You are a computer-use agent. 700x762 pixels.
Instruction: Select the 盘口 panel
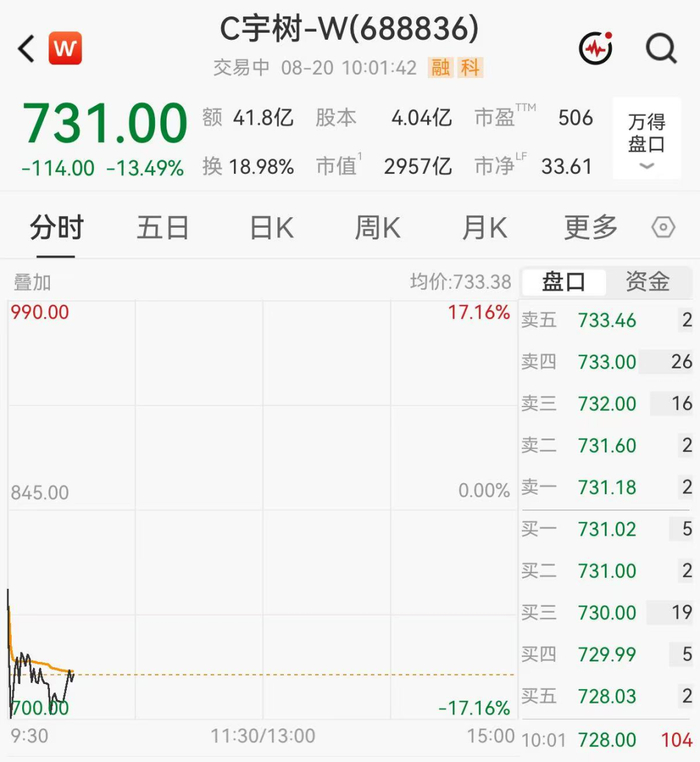pyautogui.click(x=564, y=282)
